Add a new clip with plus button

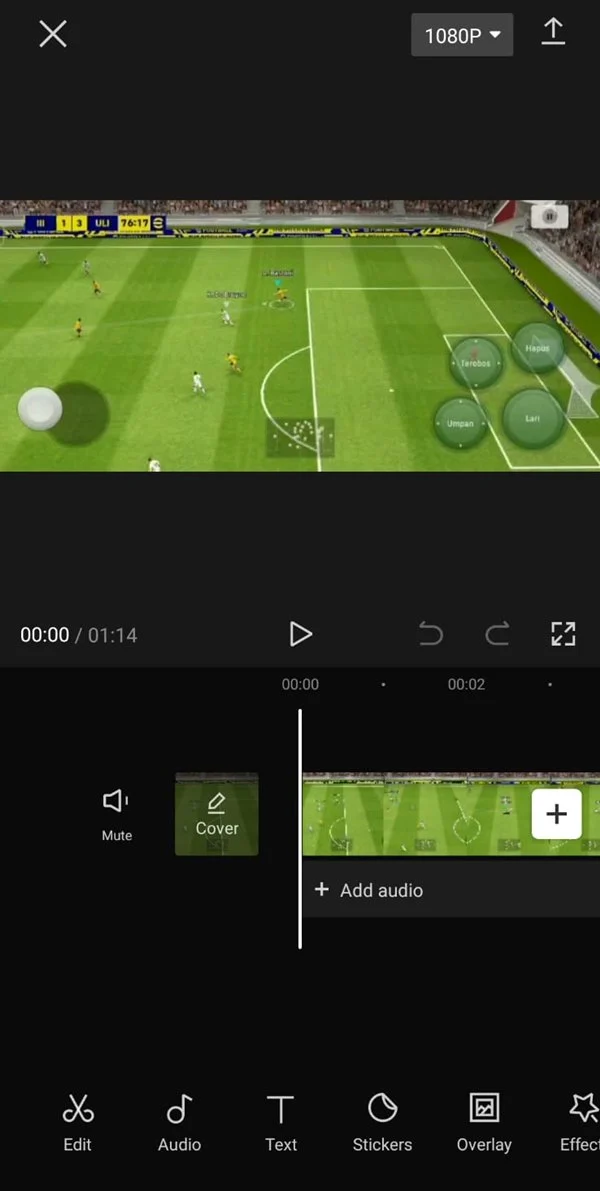tap(556, 813)
